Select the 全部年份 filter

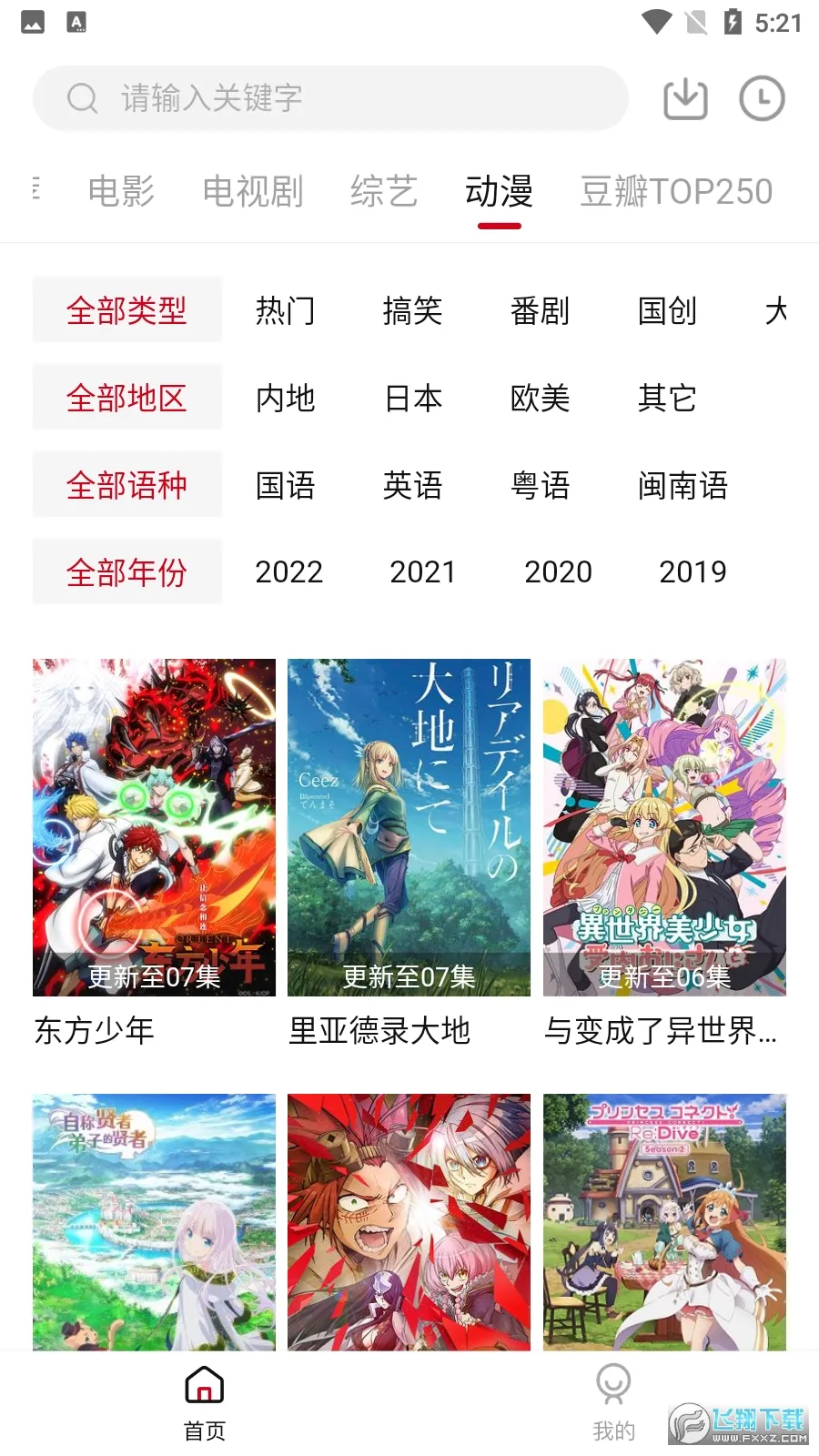(x=126, y=572)
